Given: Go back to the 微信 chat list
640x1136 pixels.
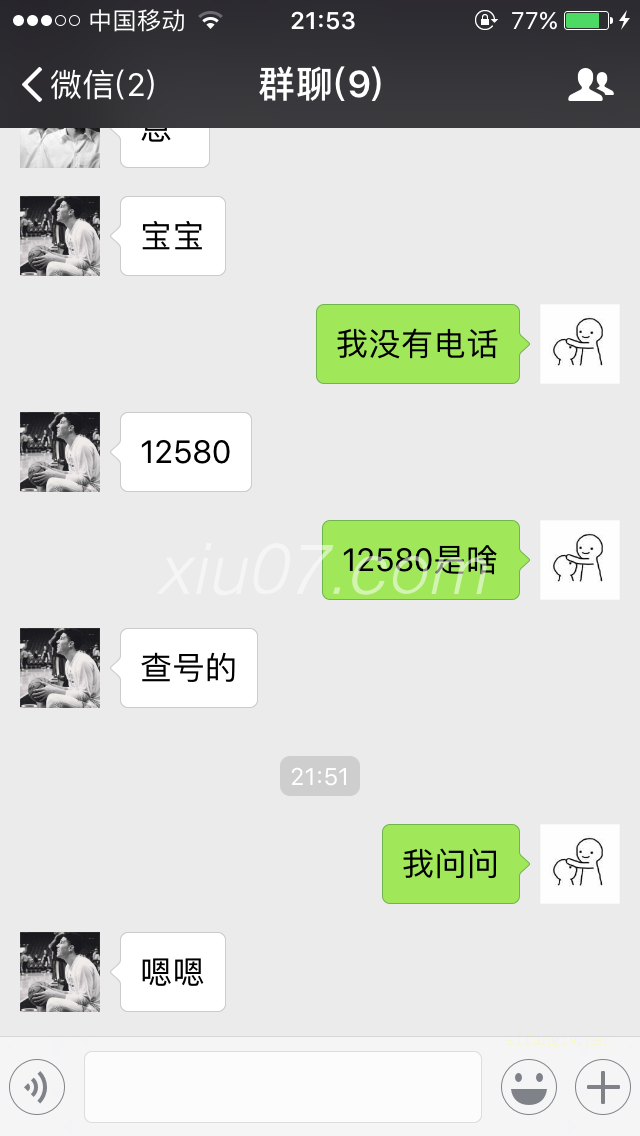Looking at the screenshot, I should 88,85.
